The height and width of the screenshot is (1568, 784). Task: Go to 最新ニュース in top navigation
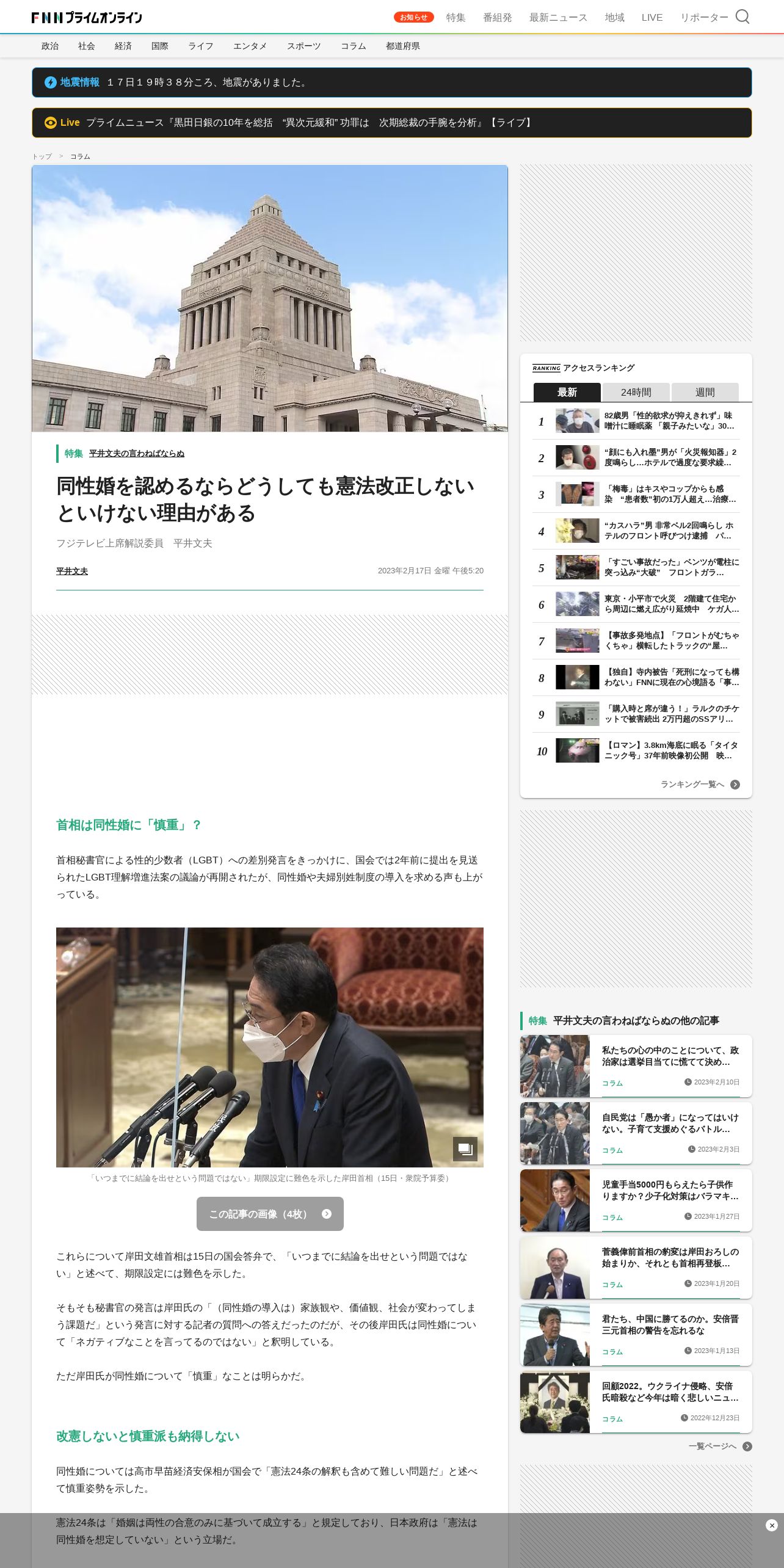coord(558,18)
